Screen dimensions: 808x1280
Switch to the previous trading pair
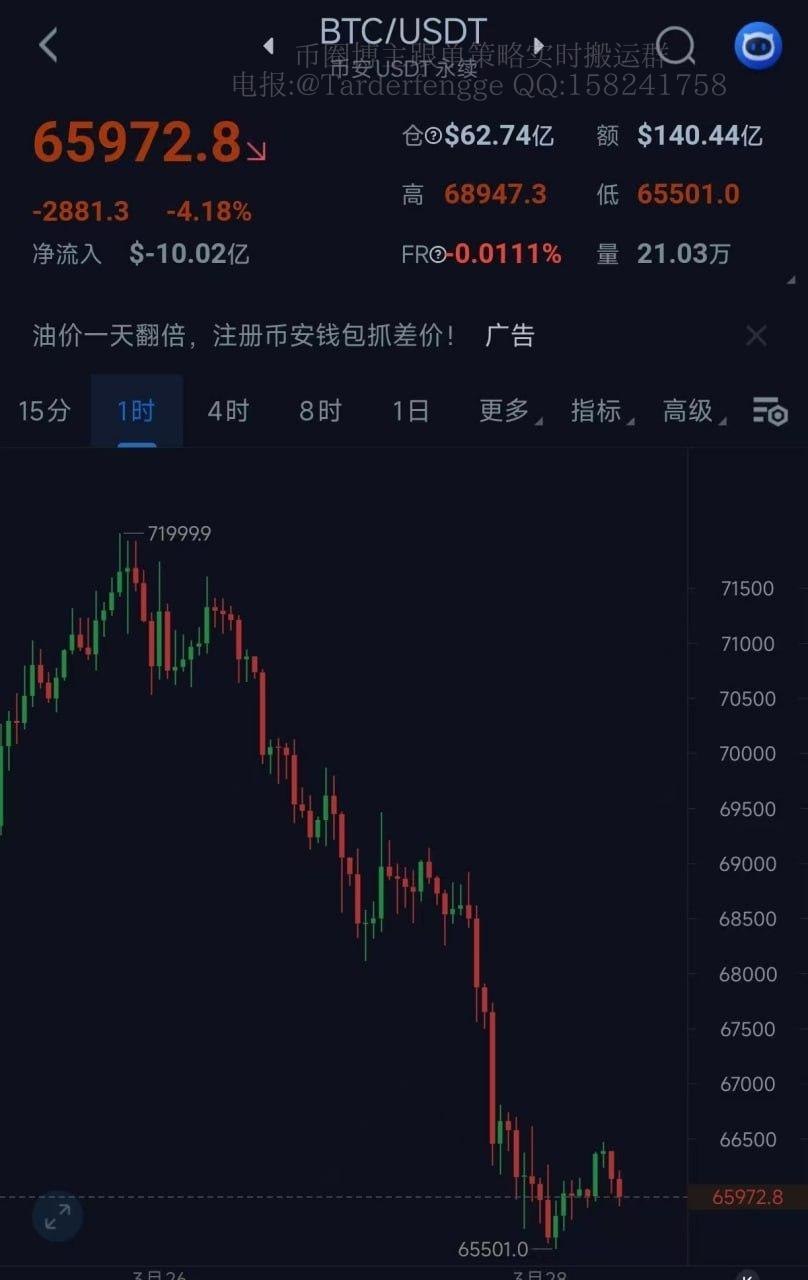tap(268, 46)
